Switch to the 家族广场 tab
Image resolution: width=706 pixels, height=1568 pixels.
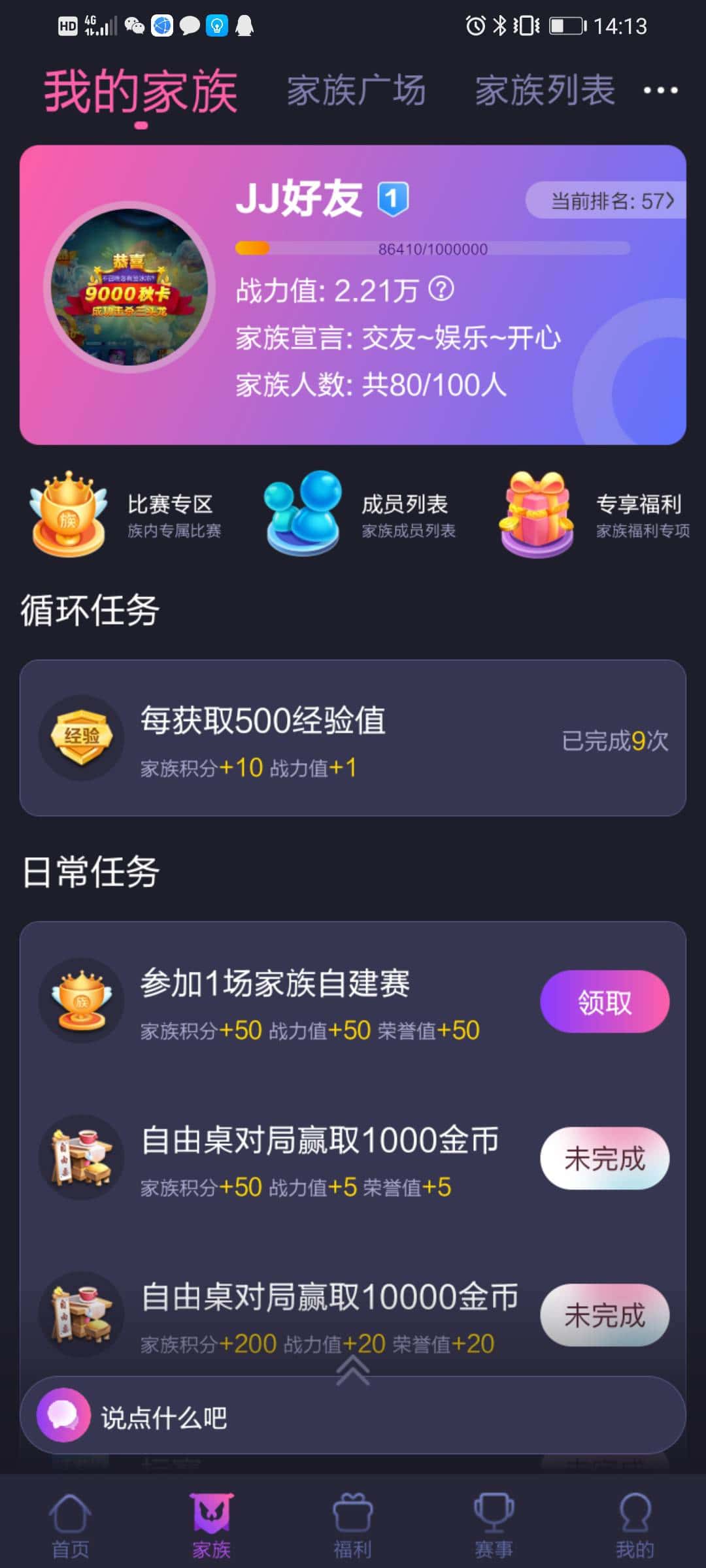point(356,90)
